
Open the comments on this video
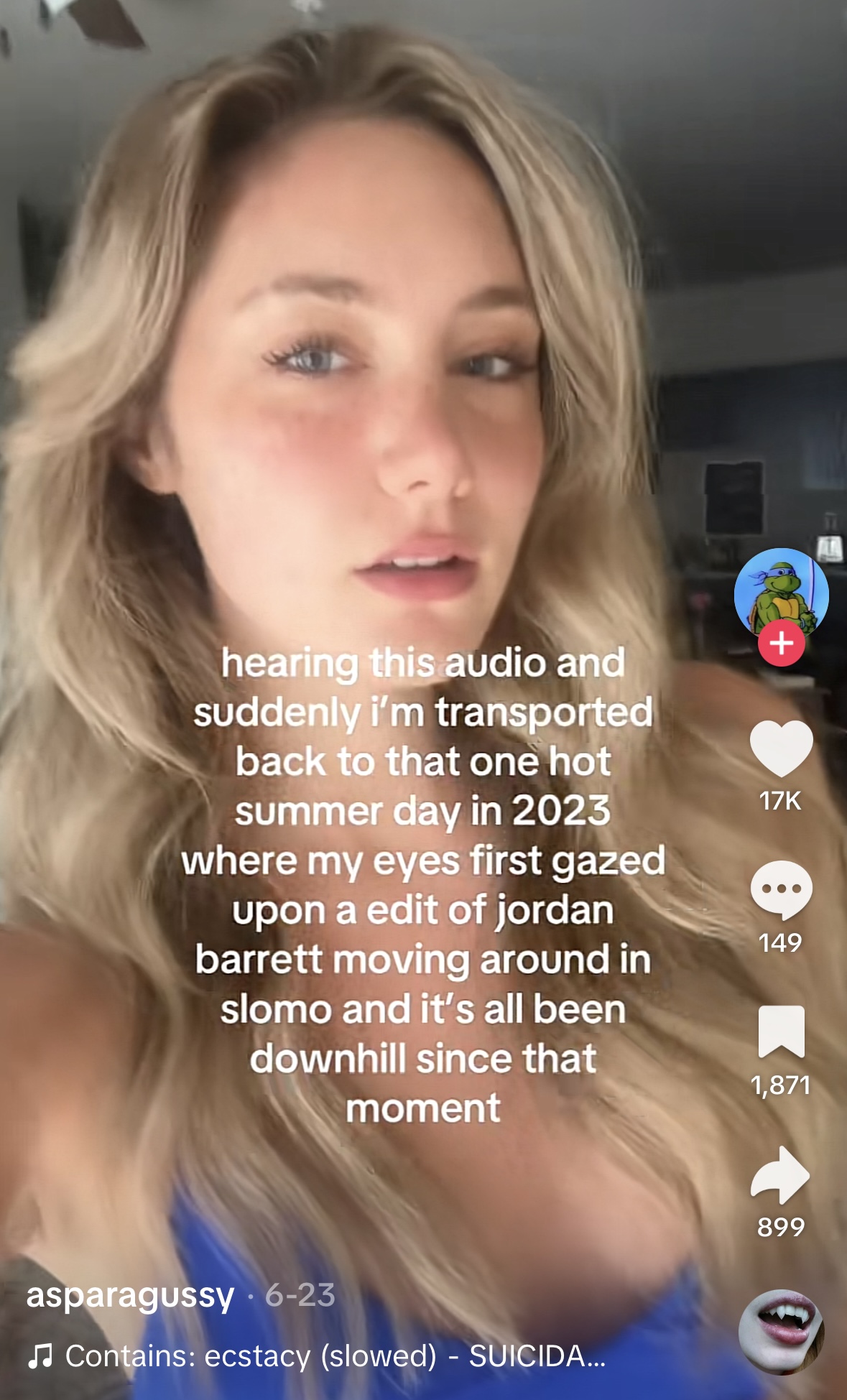(781, 890)
